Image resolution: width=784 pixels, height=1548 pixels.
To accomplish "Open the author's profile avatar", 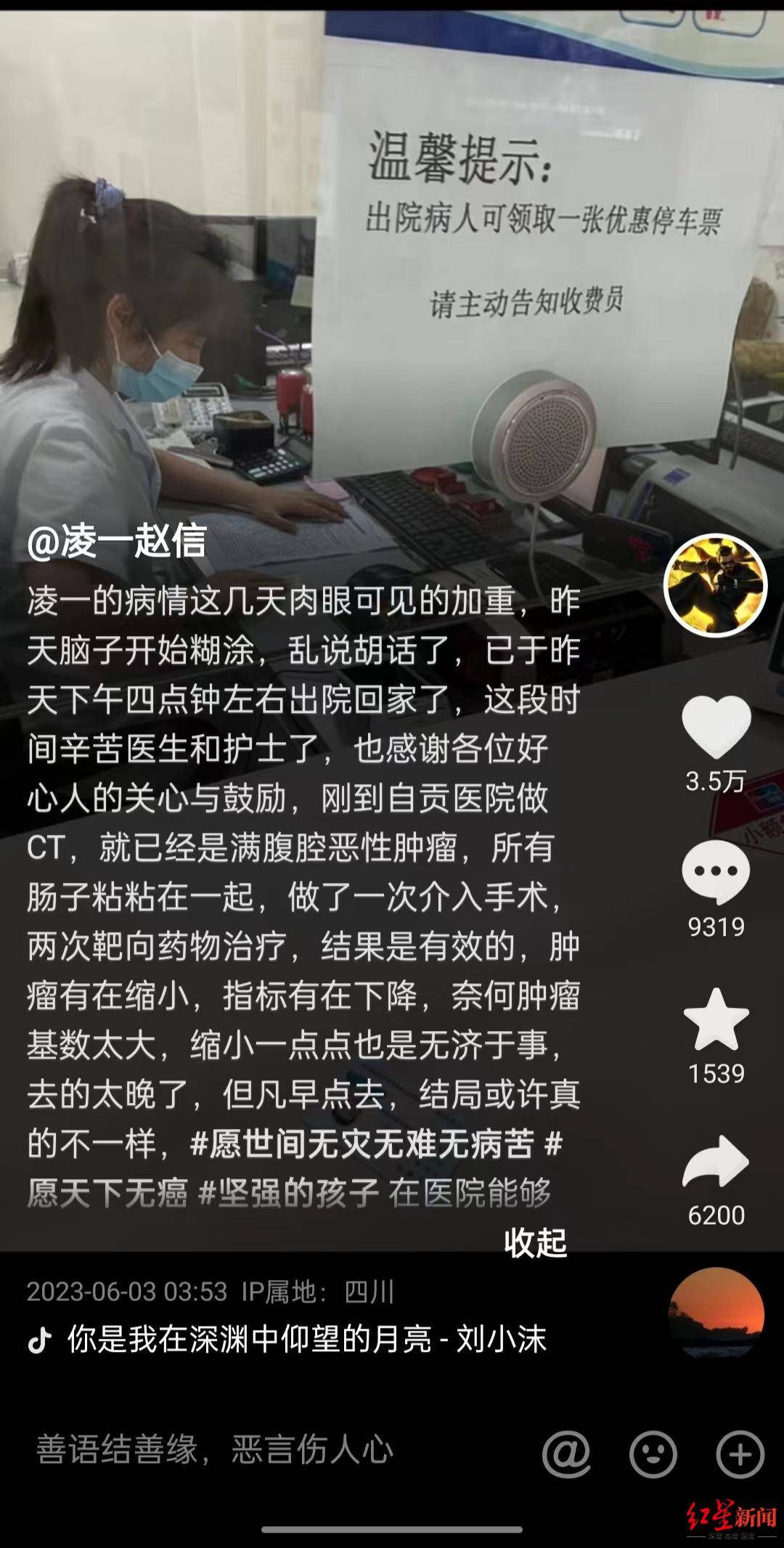I will [716, 585].
